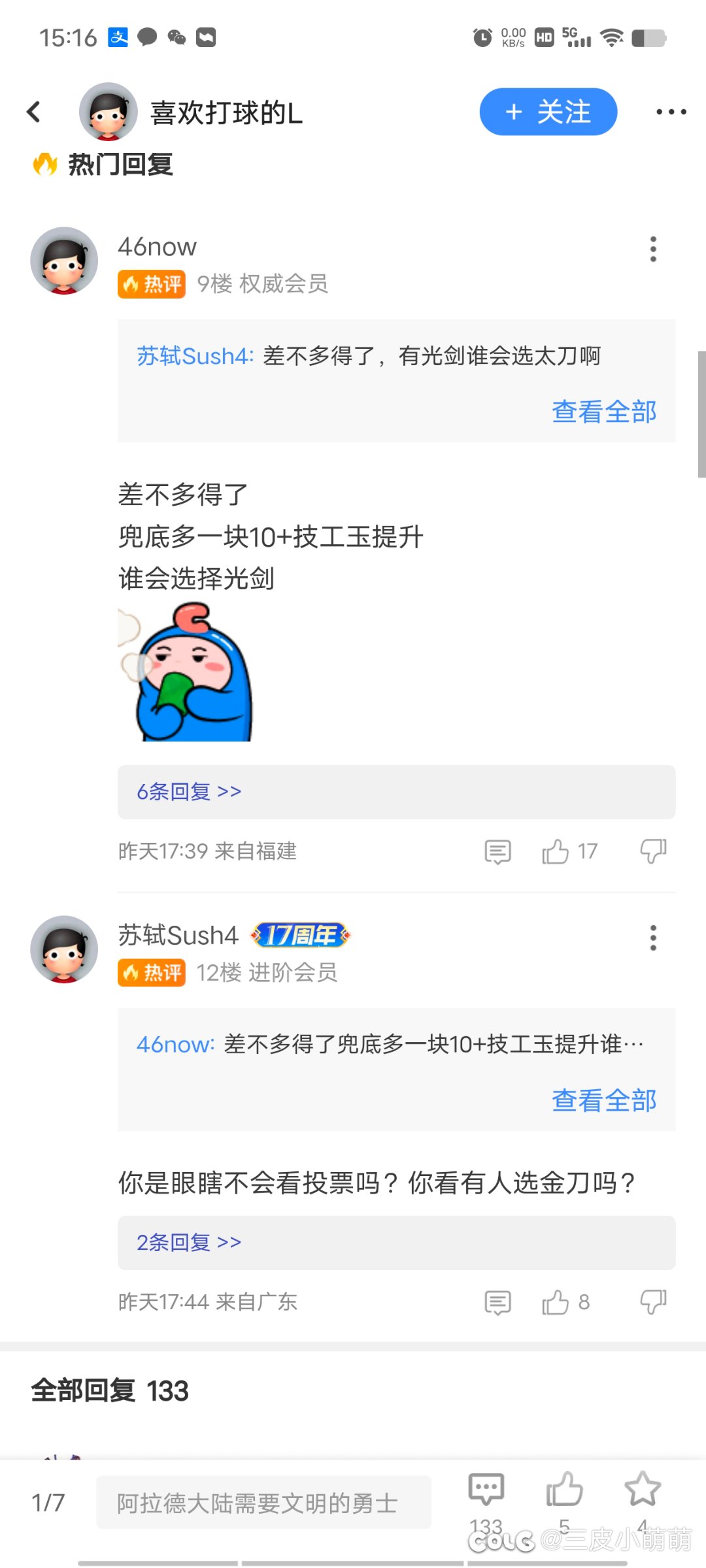The height and width of the screenshot is (1568, 706).
Task: Dislike 46now's comment
Action: tap(653, 851)
